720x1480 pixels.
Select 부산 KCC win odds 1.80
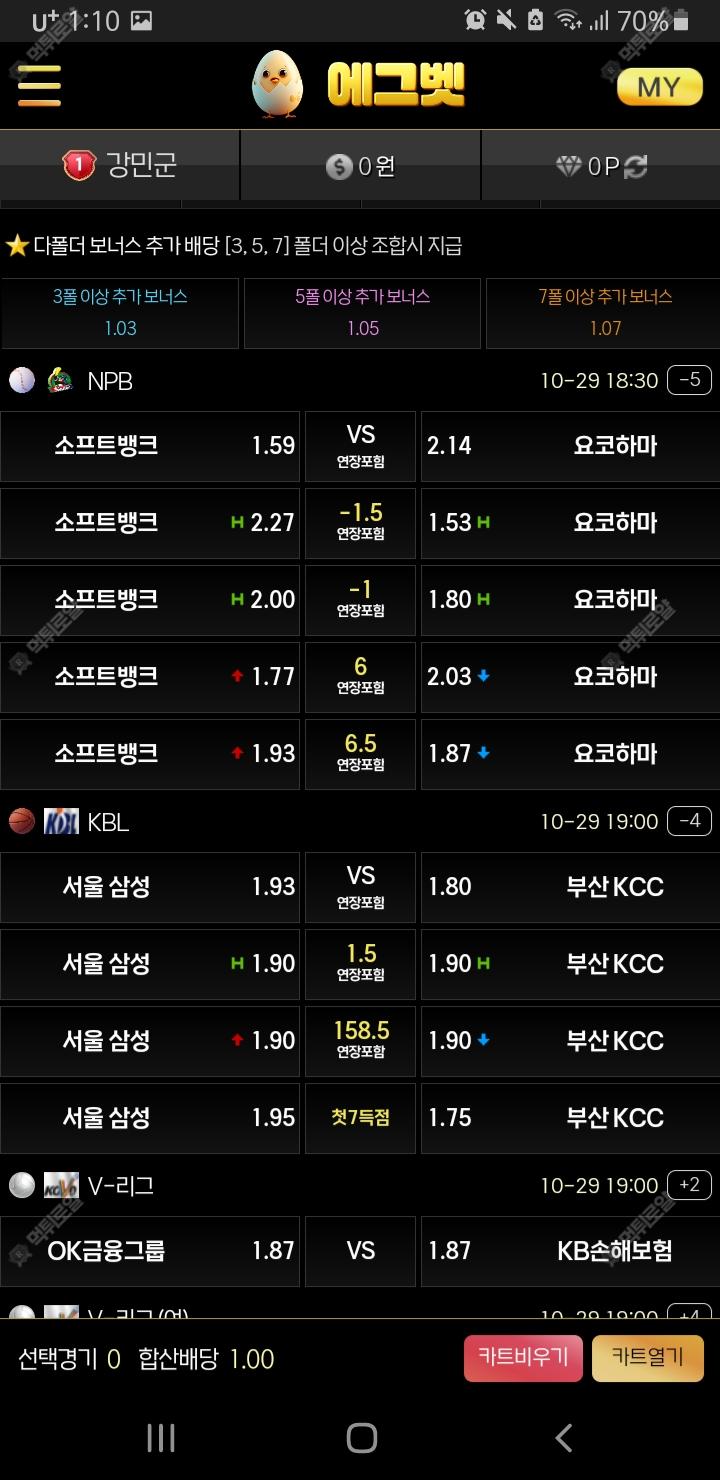[x=568, y=887]
